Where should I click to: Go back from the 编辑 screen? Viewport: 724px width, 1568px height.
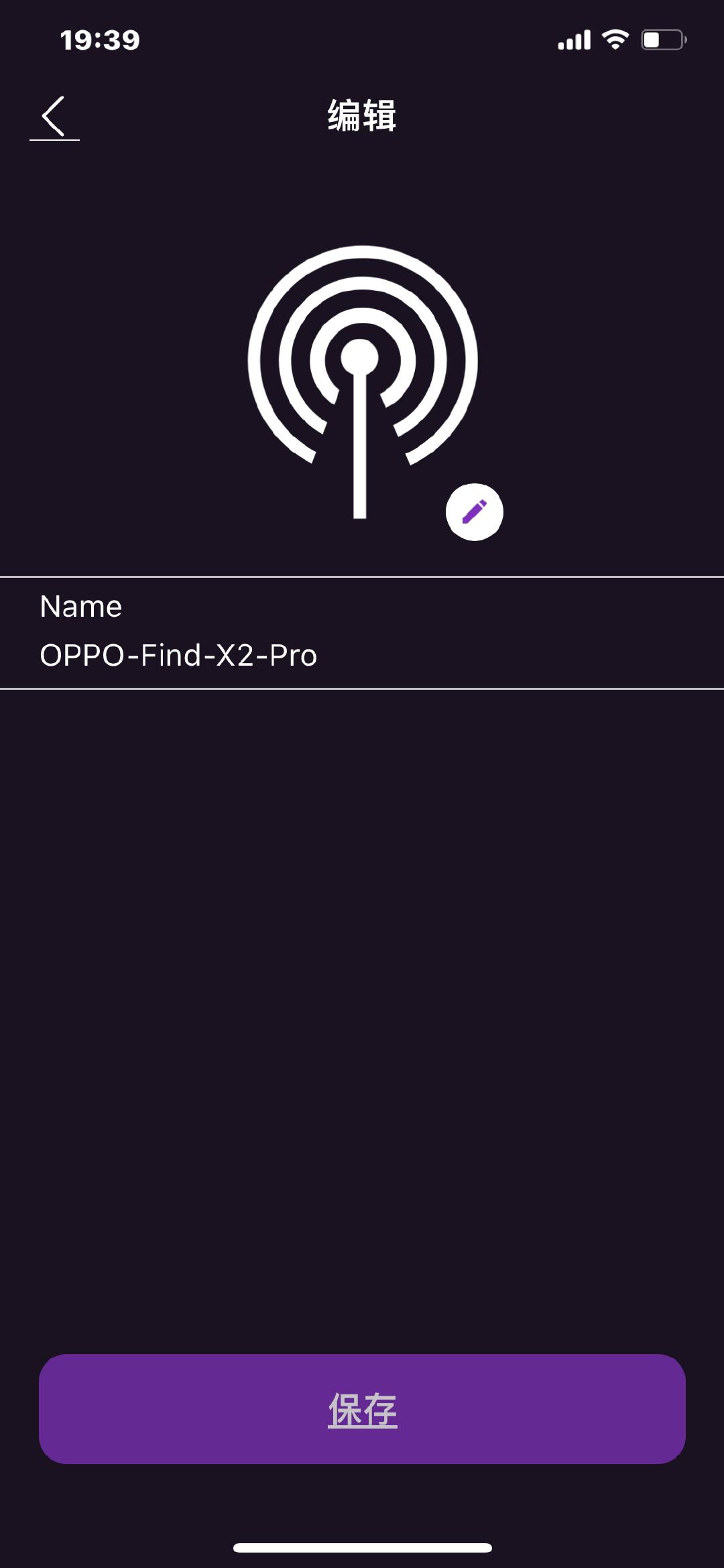(x=54, y=117)
